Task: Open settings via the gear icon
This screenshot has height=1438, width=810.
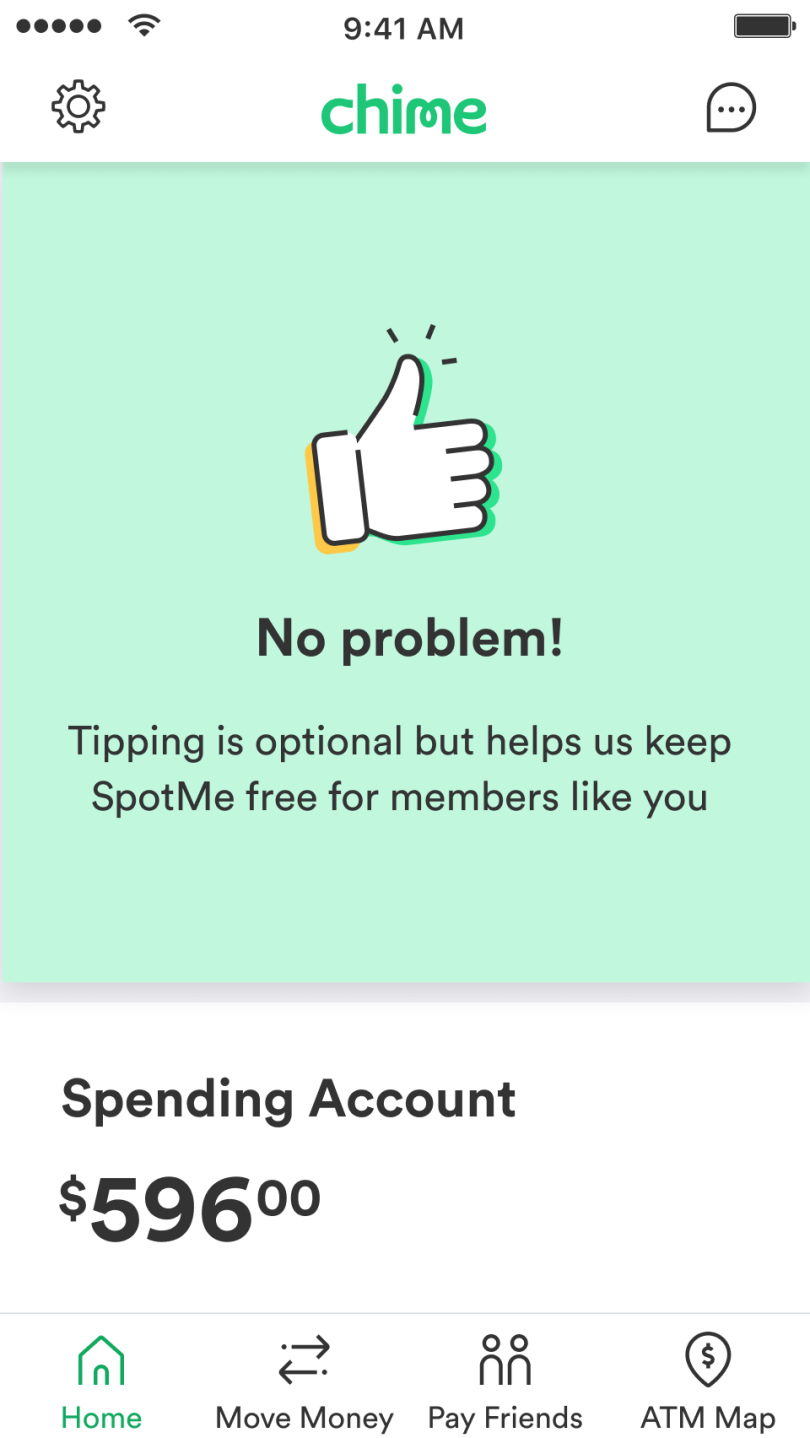Action: click(x=78, y=107)
